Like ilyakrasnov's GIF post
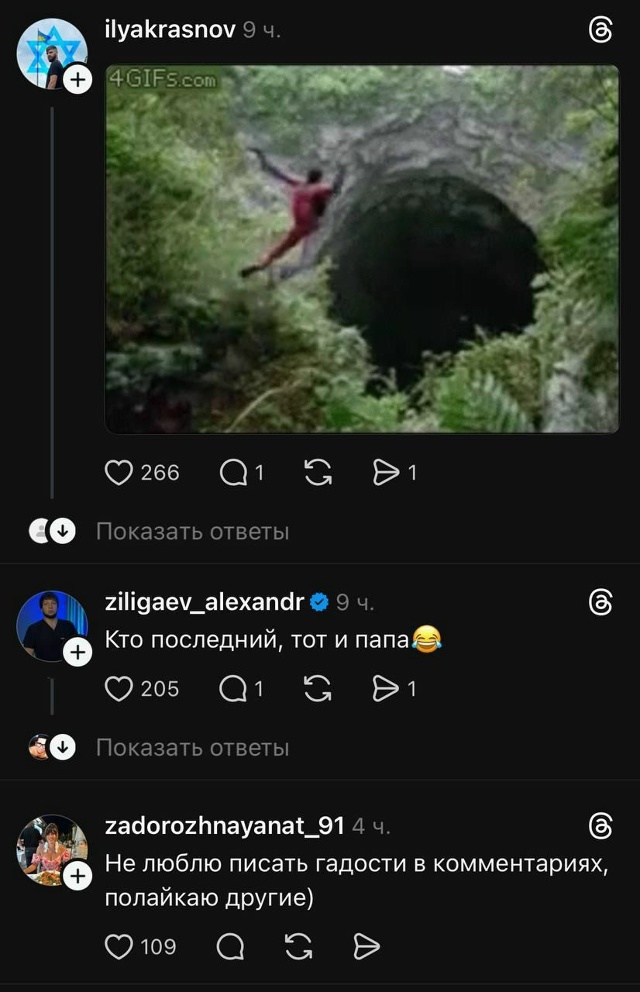The image size is (640, 992). [119, 472]
